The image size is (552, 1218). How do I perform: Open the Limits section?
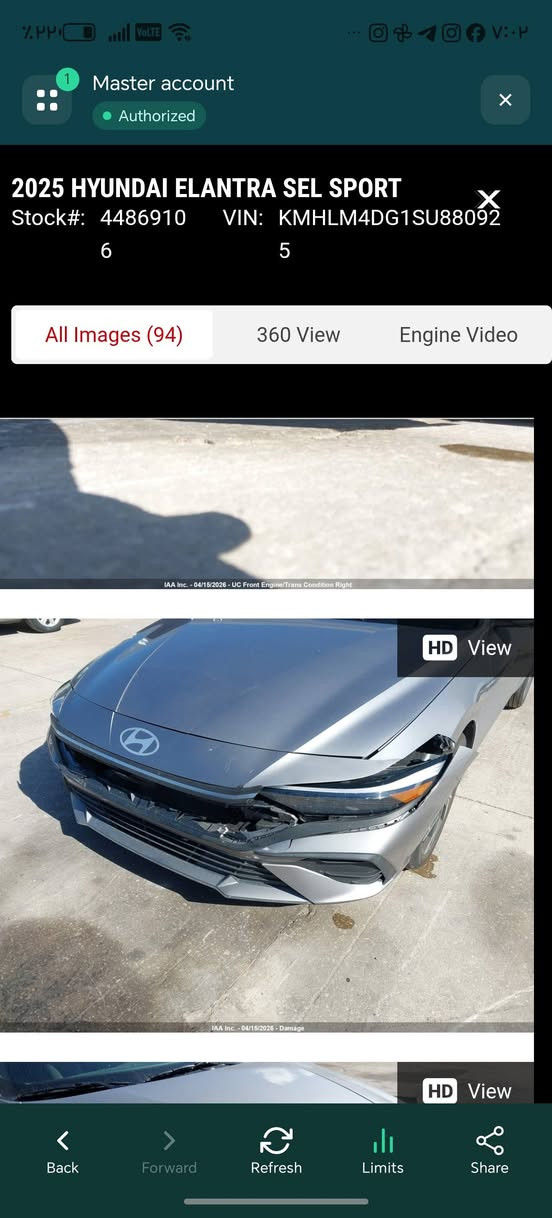[x=383, y=1152]
